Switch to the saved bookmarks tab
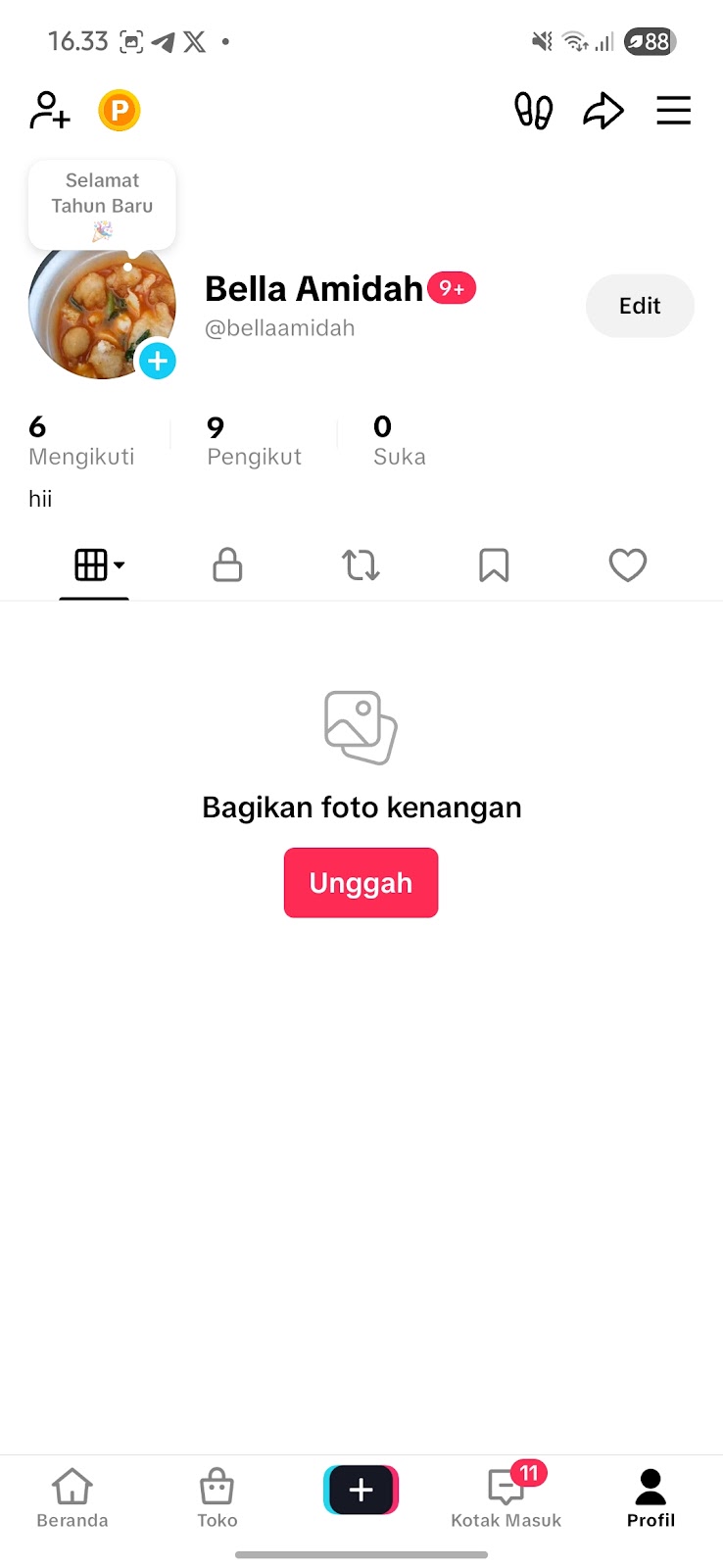The width and height of the screenshot is (723, 1568). [x=494, y=565]
